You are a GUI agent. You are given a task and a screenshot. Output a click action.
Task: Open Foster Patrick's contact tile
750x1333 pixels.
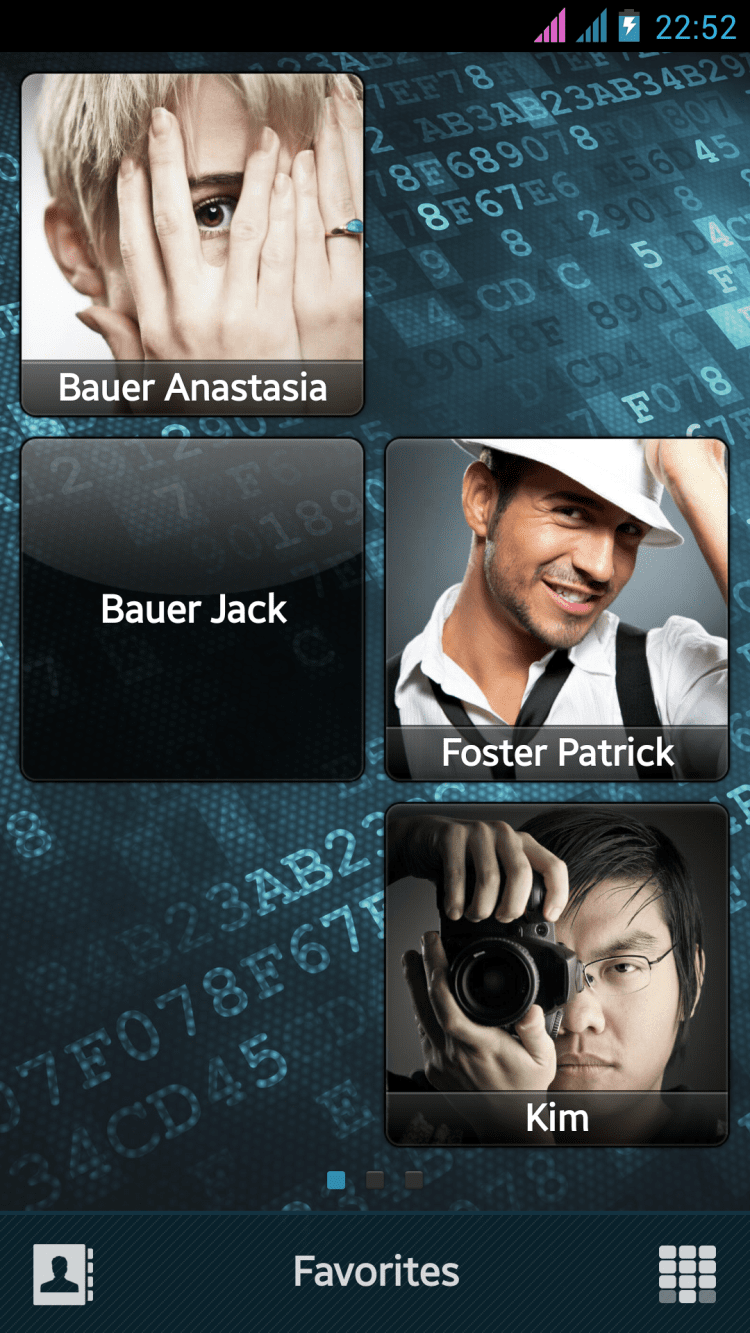coord(557,609)
